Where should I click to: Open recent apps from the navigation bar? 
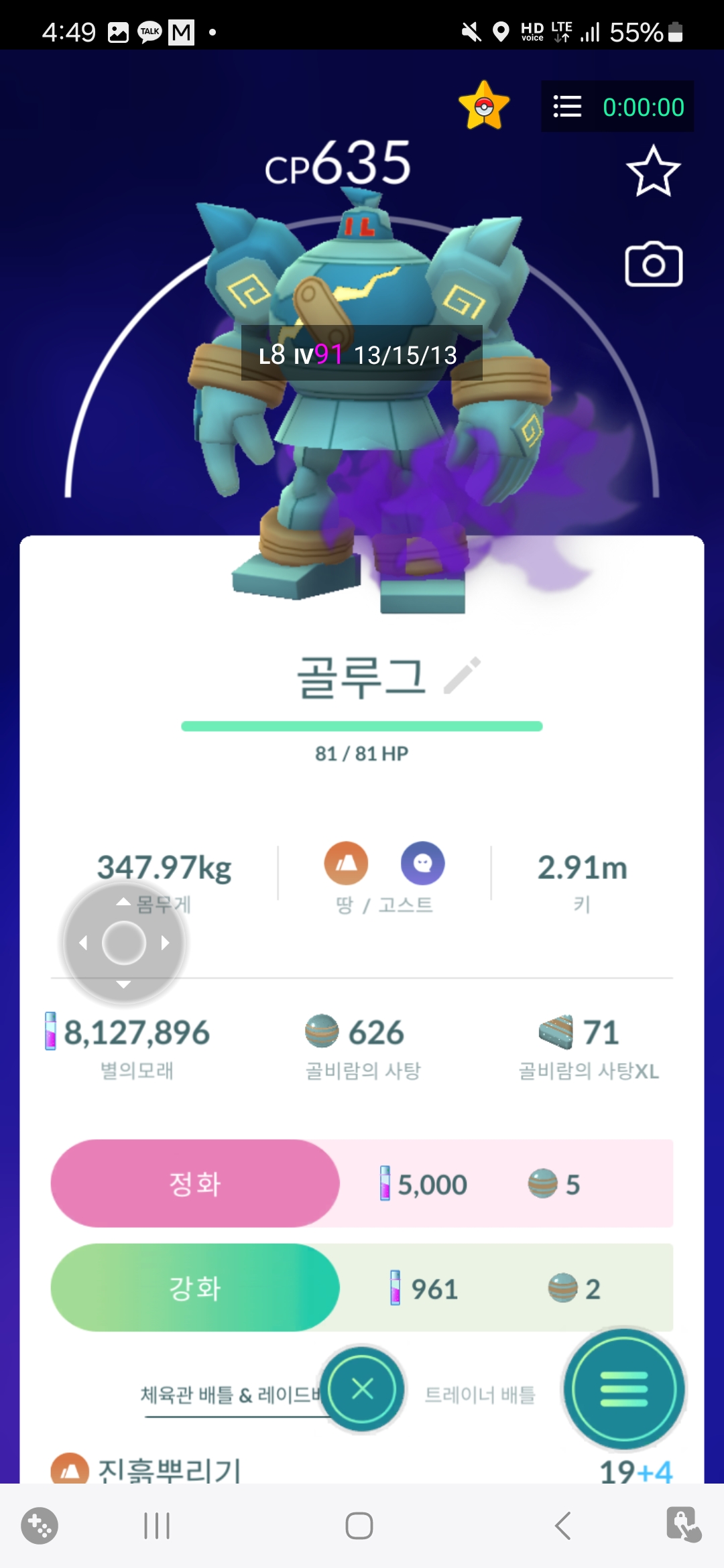(x=157, y=1526)
